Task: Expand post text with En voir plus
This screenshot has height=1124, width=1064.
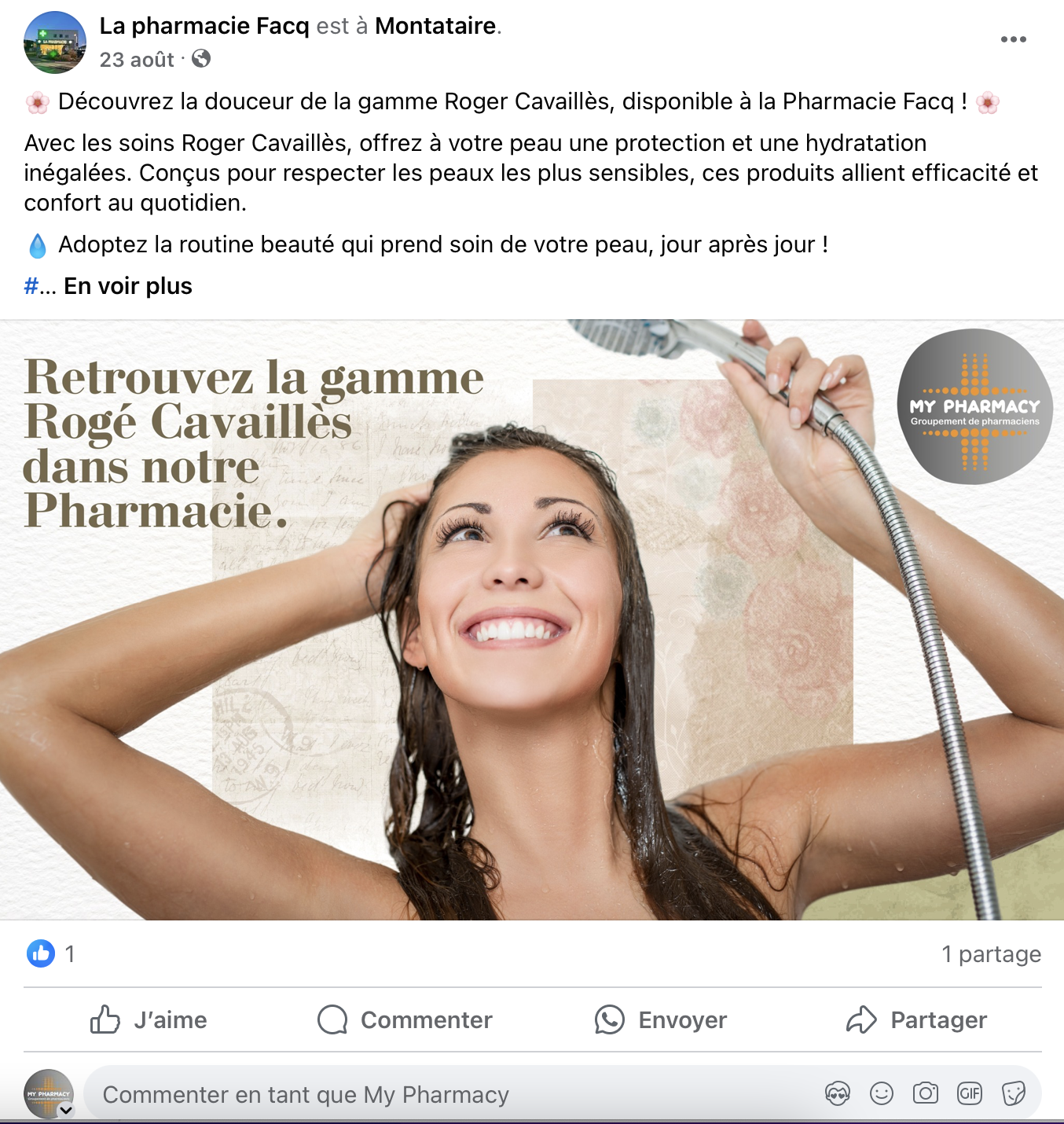Action: pyautogui.click(x=128, y=286)
